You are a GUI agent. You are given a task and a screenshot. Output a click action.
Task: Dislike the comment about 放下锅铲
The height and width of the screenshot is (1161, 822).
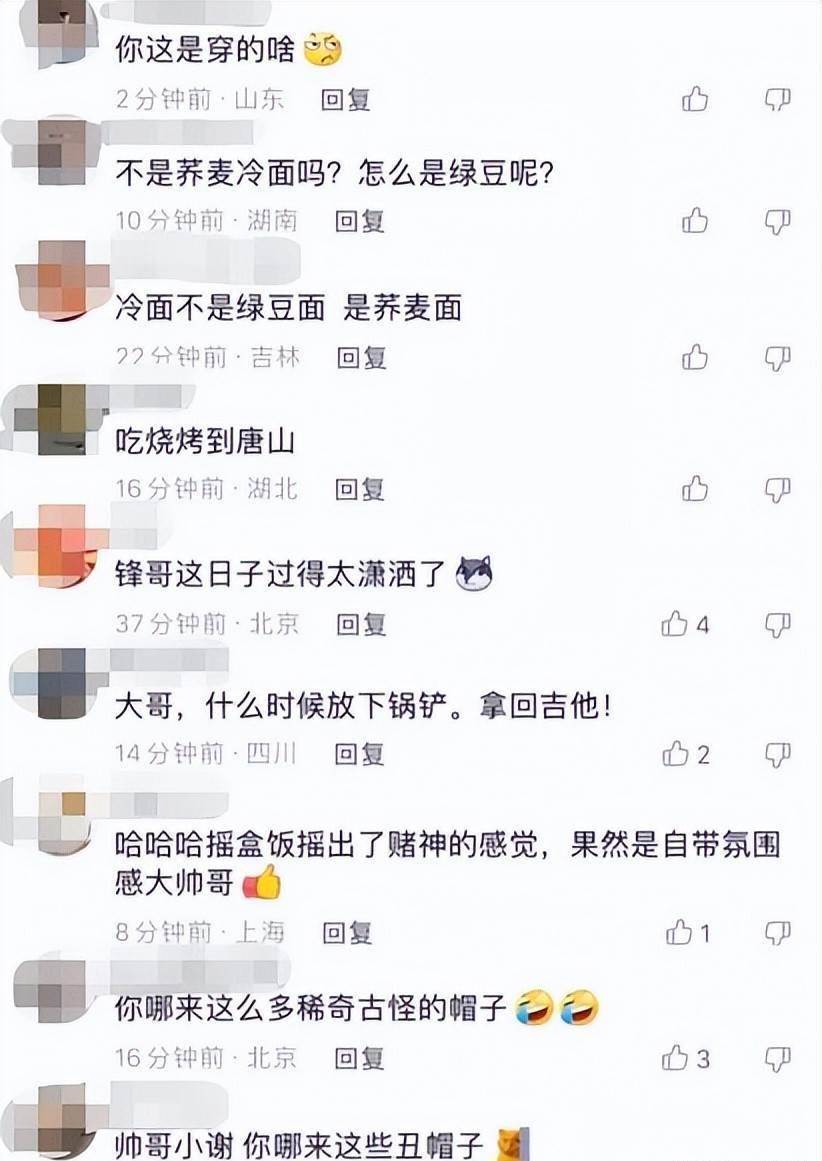point(777,754)
